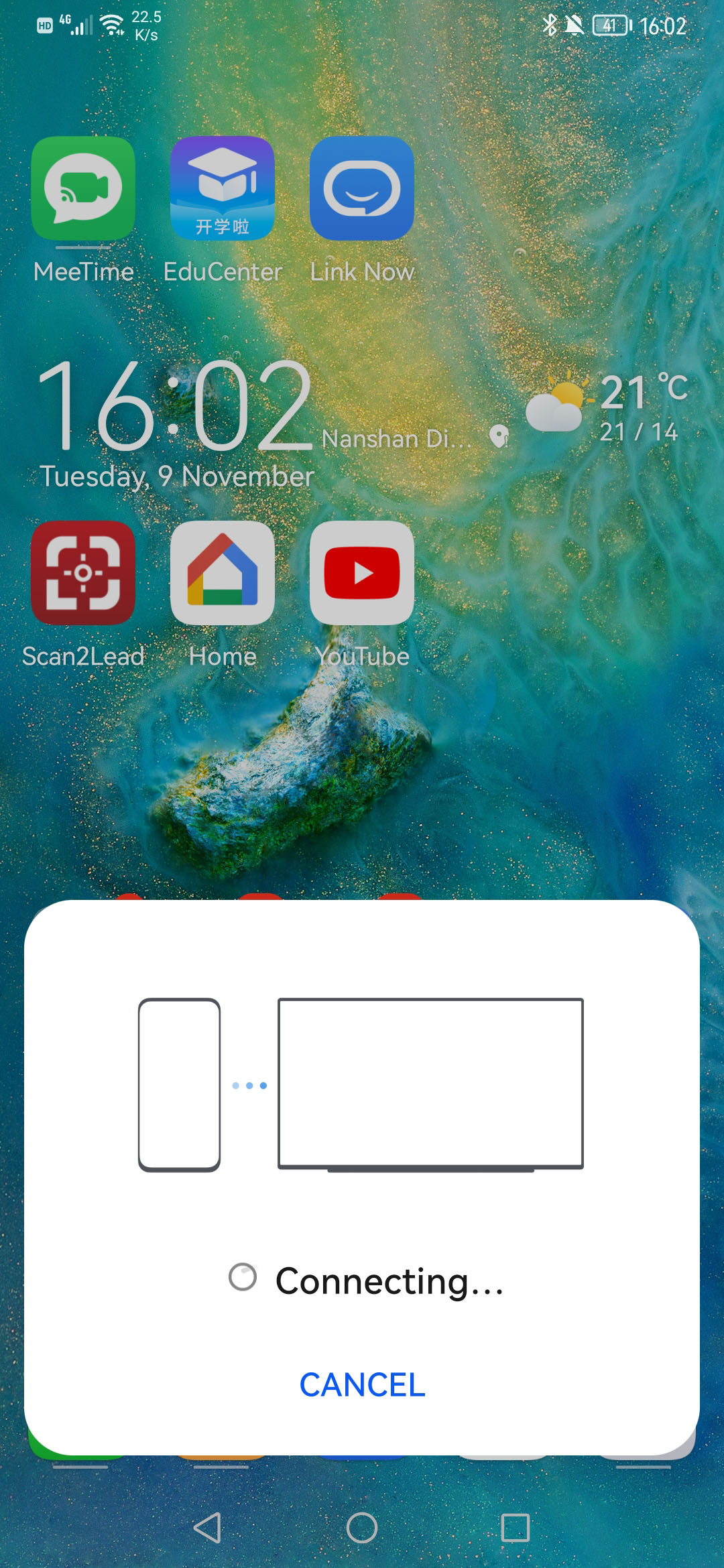Open recent apps with the square button

(x=516, y=1528)
